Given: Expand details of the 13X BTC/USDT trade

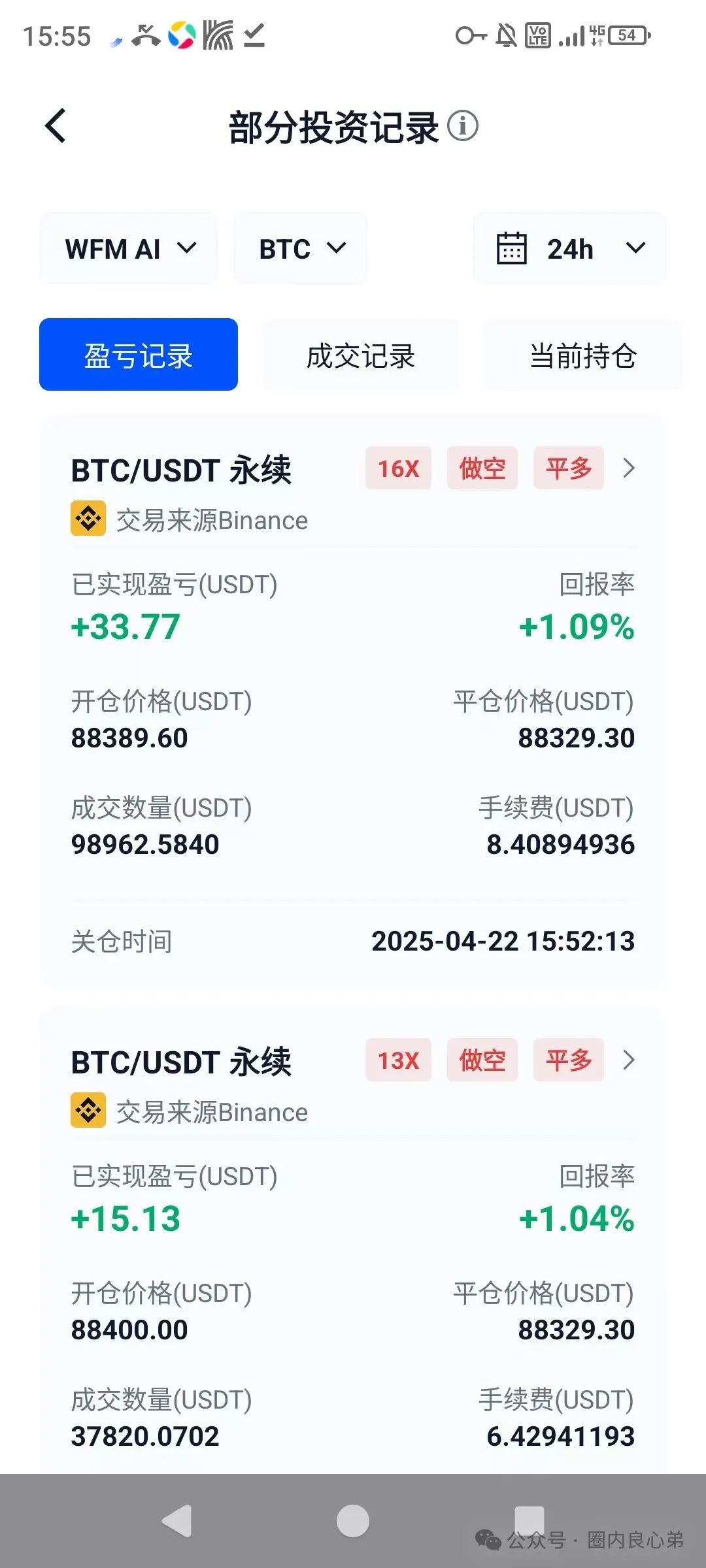Looking at the screenshot, I should pos(629,1060).
